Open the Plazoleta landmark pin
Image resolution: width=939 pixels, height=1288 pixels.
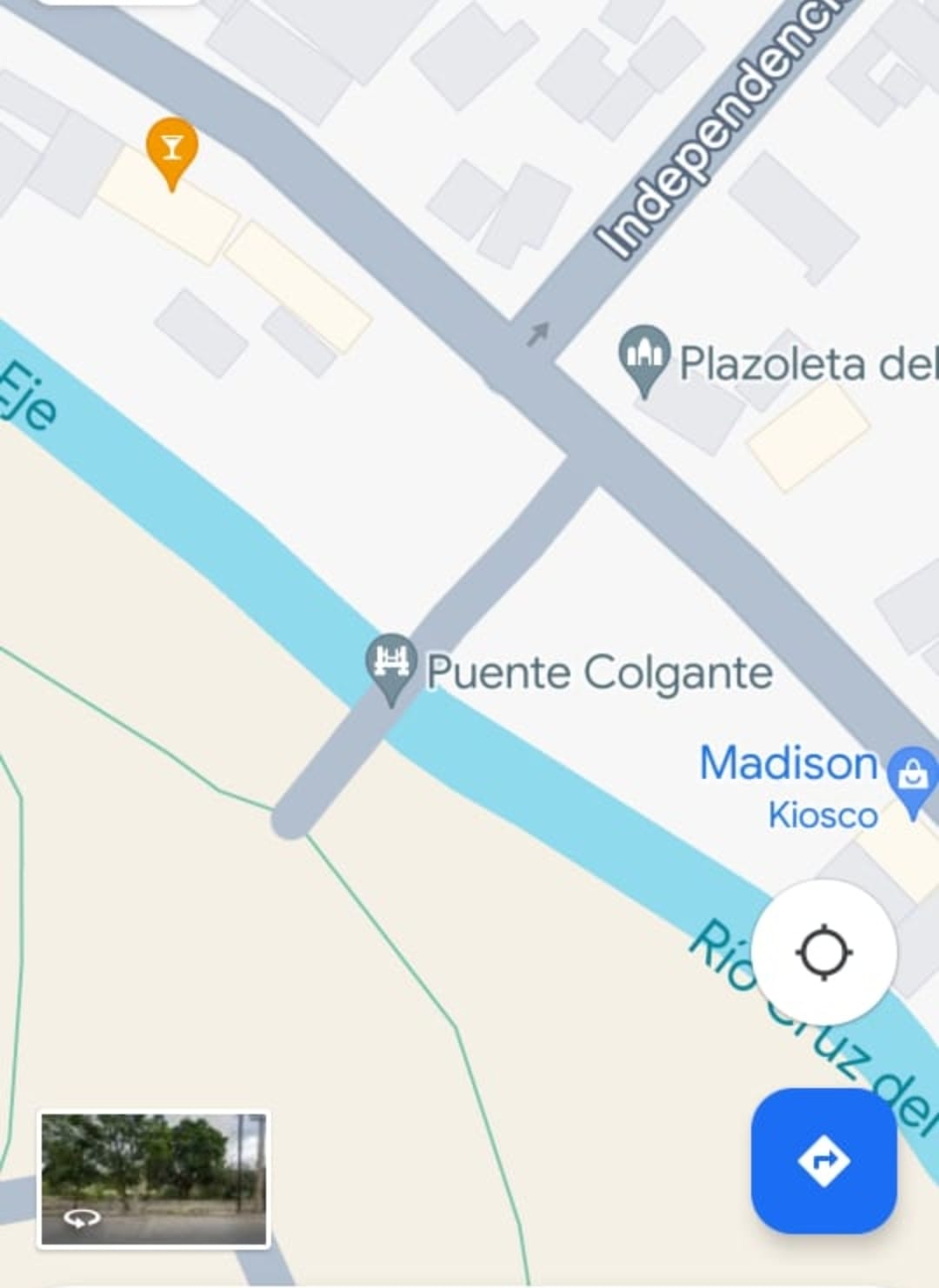click(644, 356)
